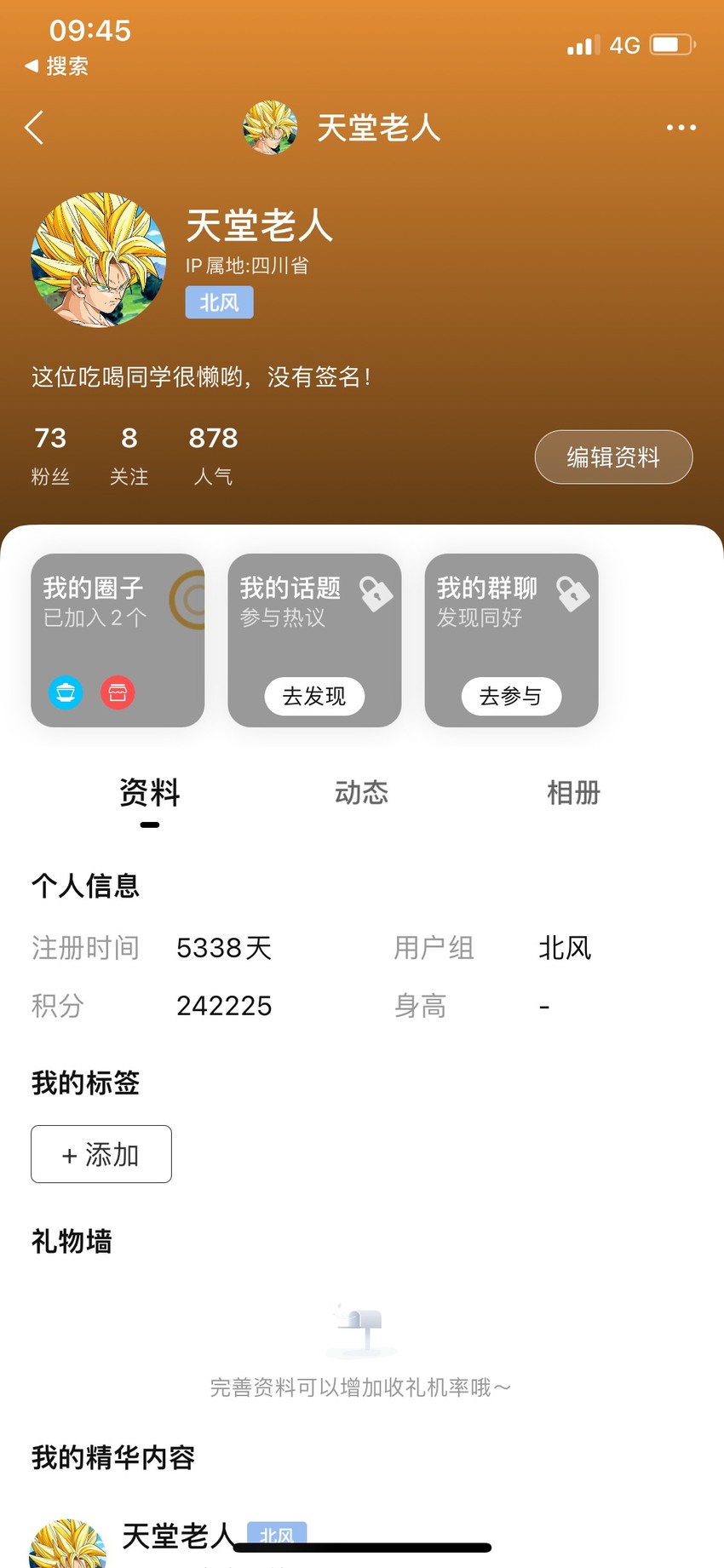This screenshot has height=1568, width=724.
Task: Return to 搜索 via status bar back link
Action: (56, 66)
